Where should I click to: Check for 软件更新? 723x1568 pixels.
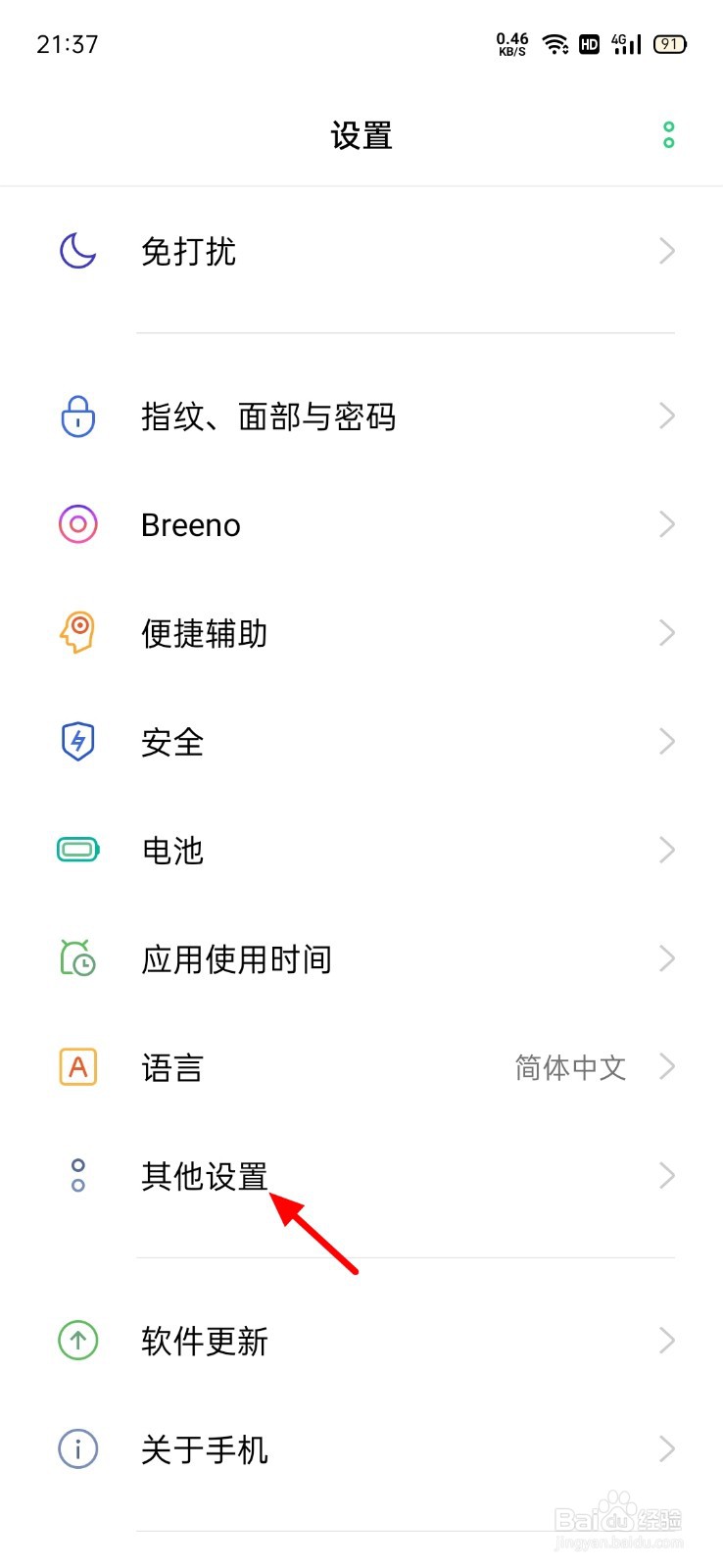tap(361, 1341)
